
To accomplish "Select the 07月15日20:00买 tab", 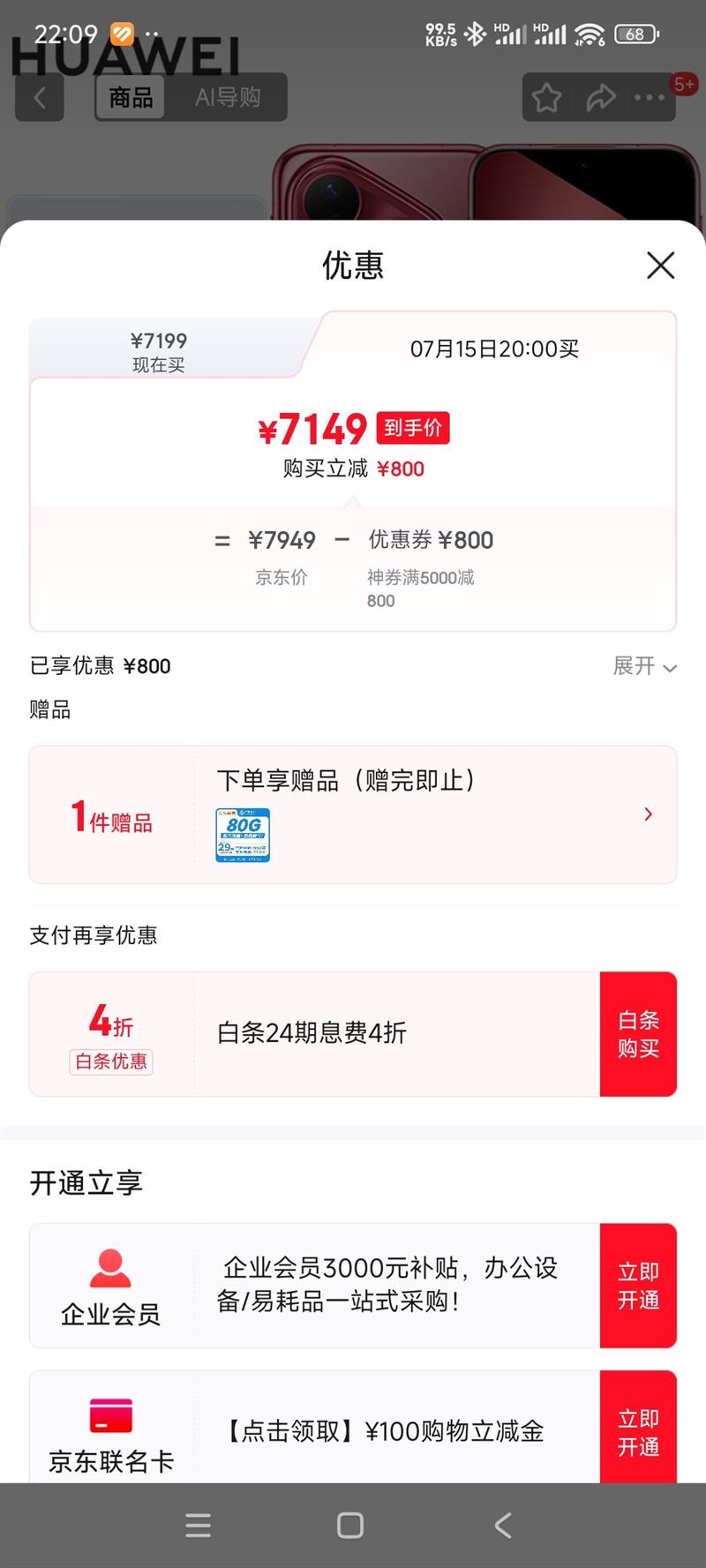I will click(494, 349).
